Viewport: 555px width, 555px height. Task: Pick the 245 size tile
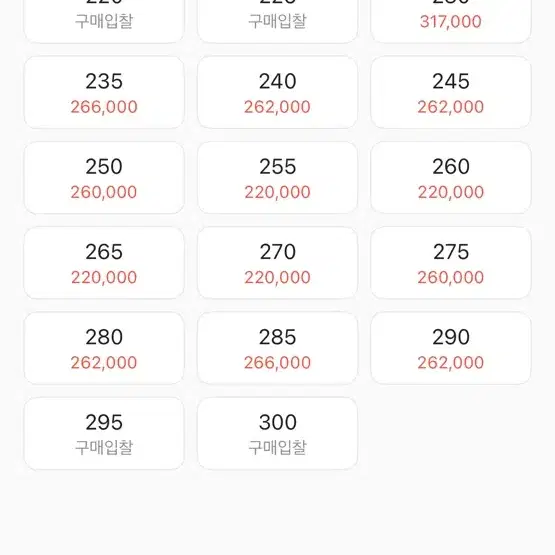pyautogui.click(x=451, y=93)
